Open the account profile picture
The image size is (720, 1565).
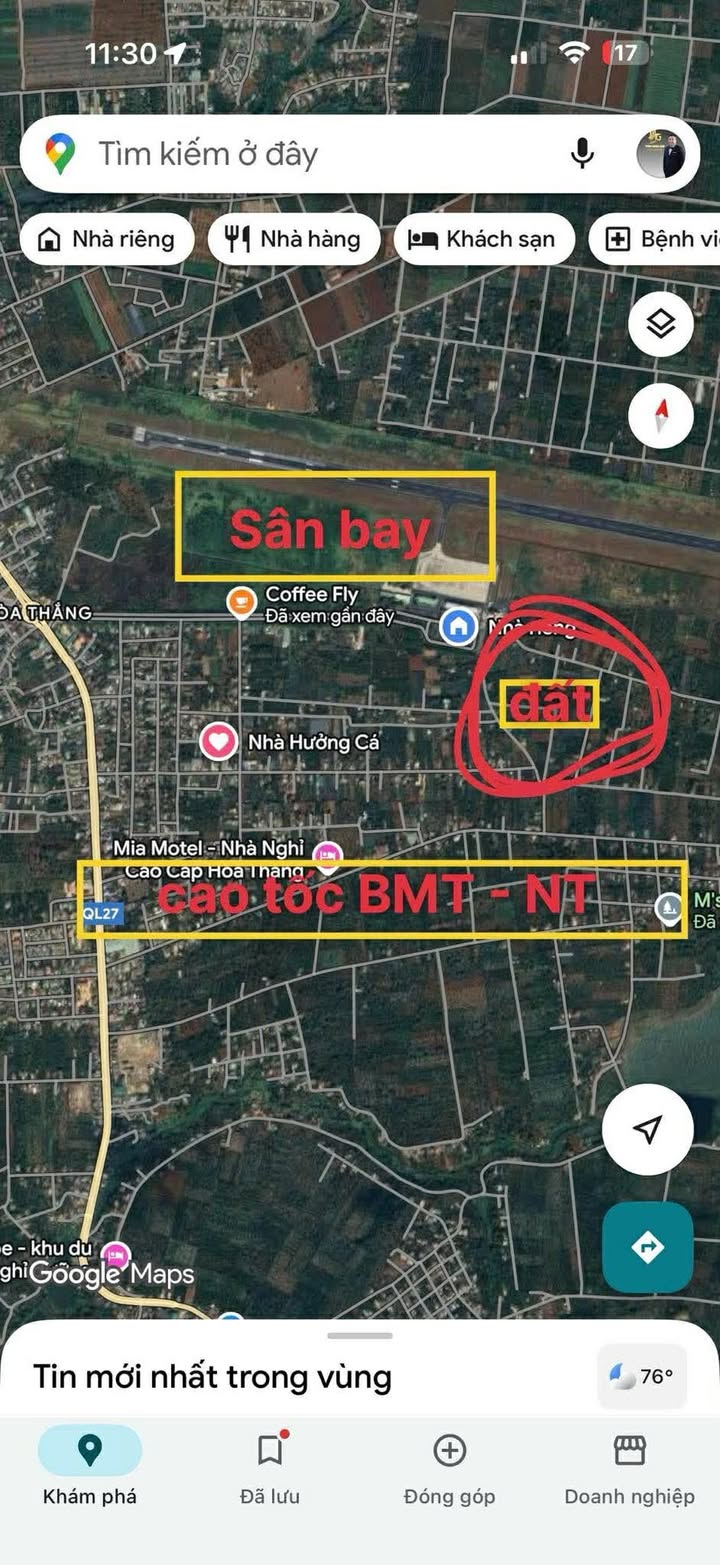661,154
